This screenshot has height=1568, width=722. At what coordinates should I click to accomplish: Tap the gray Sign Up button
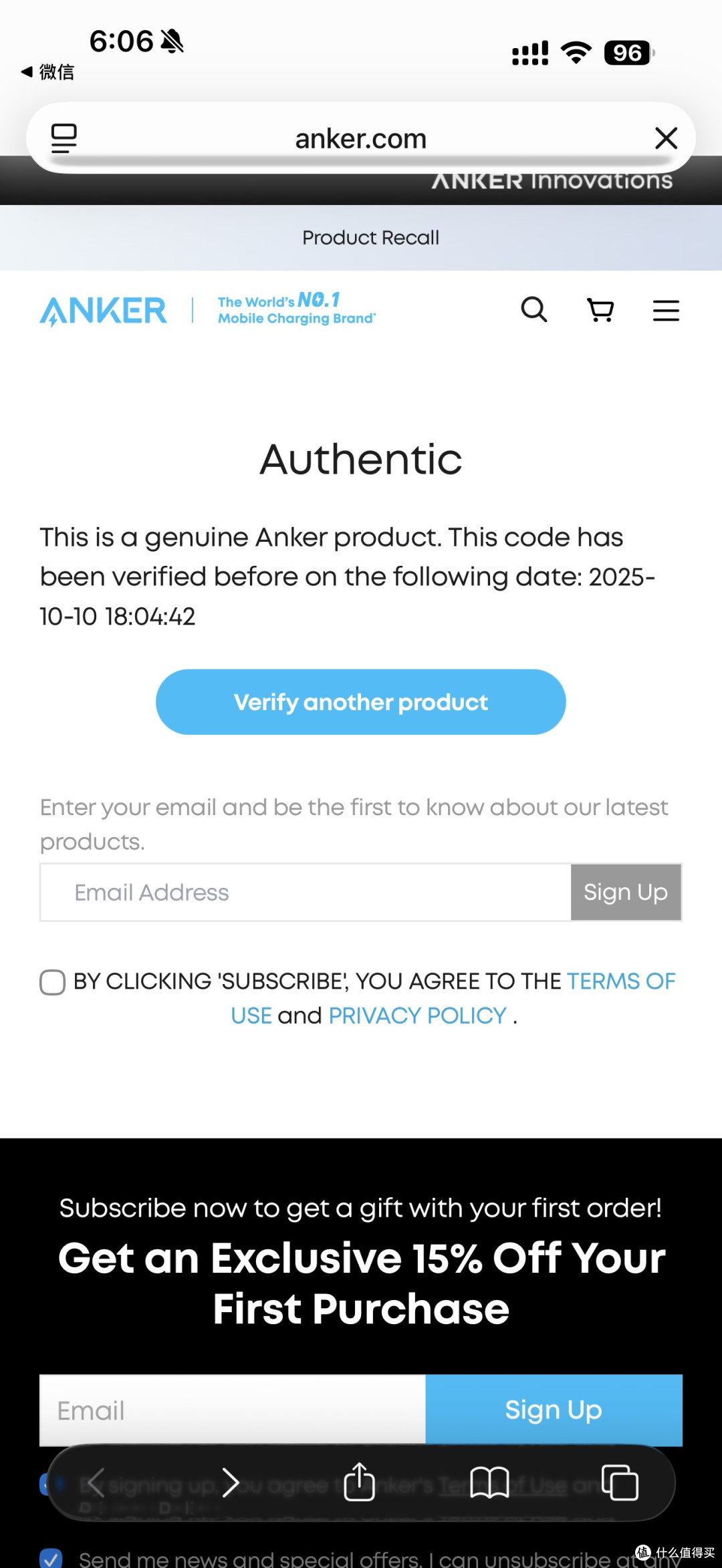(x=626, y=893)
